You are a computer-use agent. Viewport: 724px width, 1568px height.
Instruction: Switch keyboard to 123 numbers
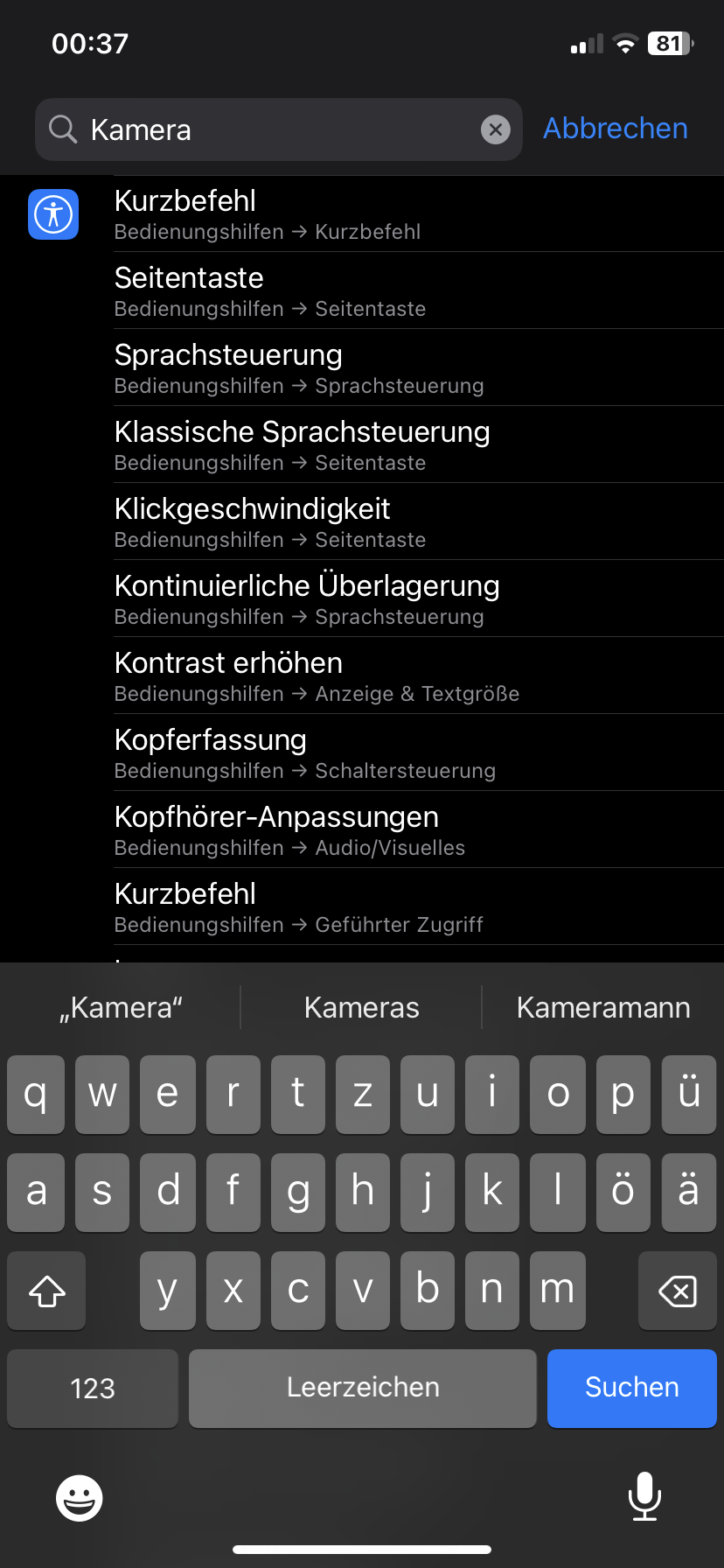pyautogui.click(x=93, y=1388)
